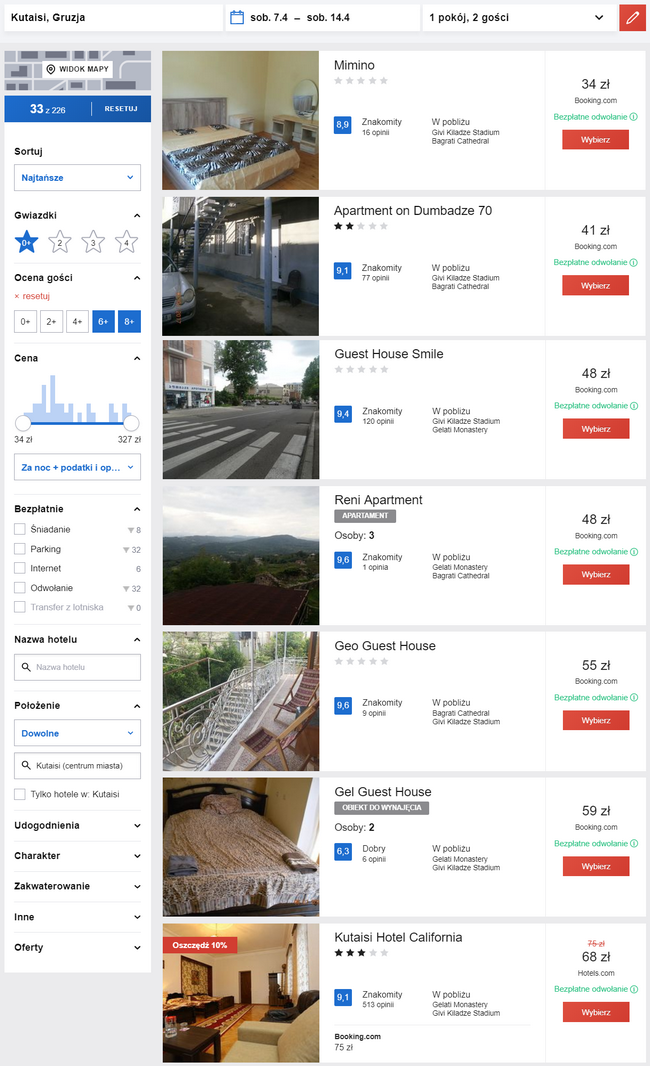Open the rooms and guests dropdown
The width and height of the screenshot is (650, 1066).
pos(518,18)
